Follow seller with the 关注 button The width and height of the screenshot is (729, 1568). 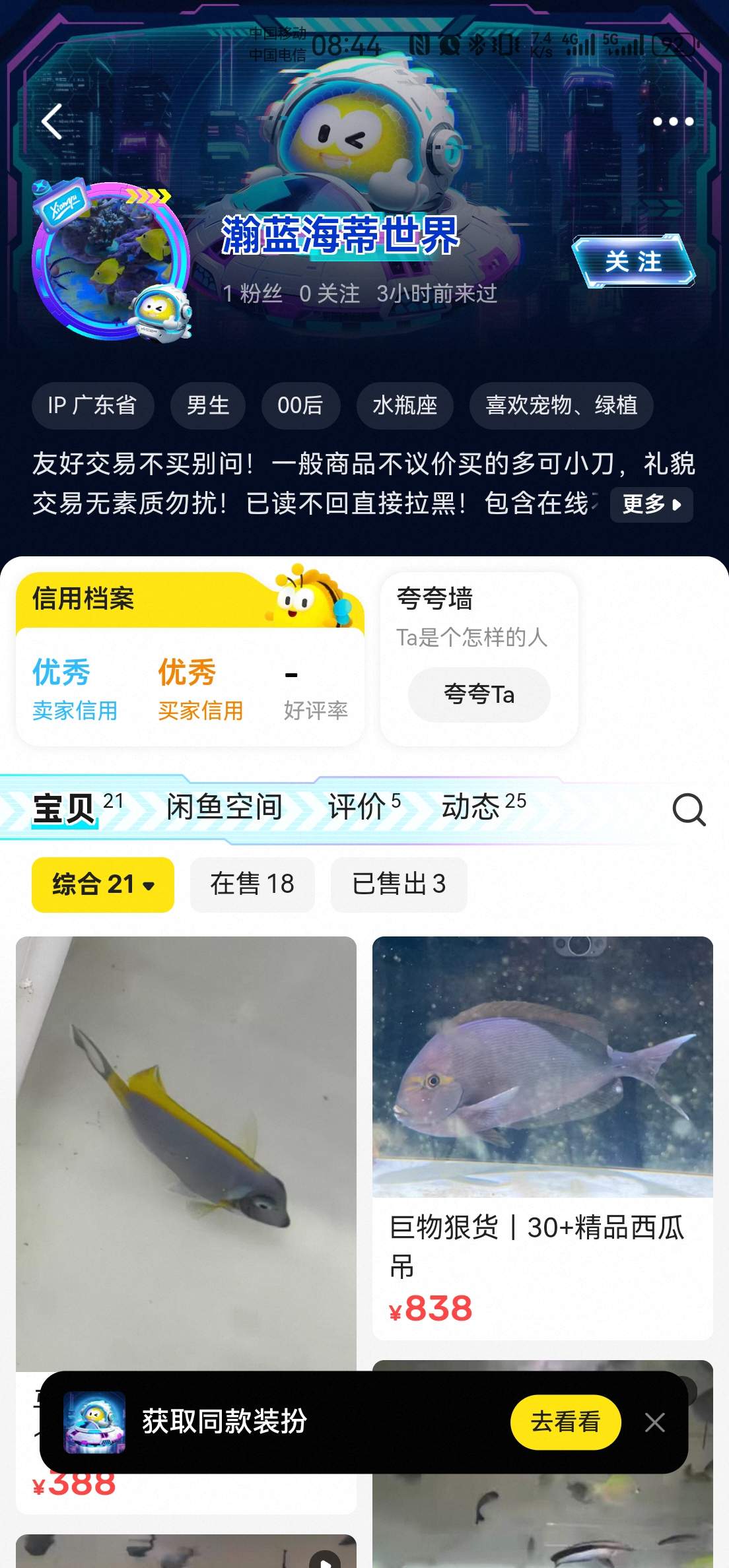(633, 261)
